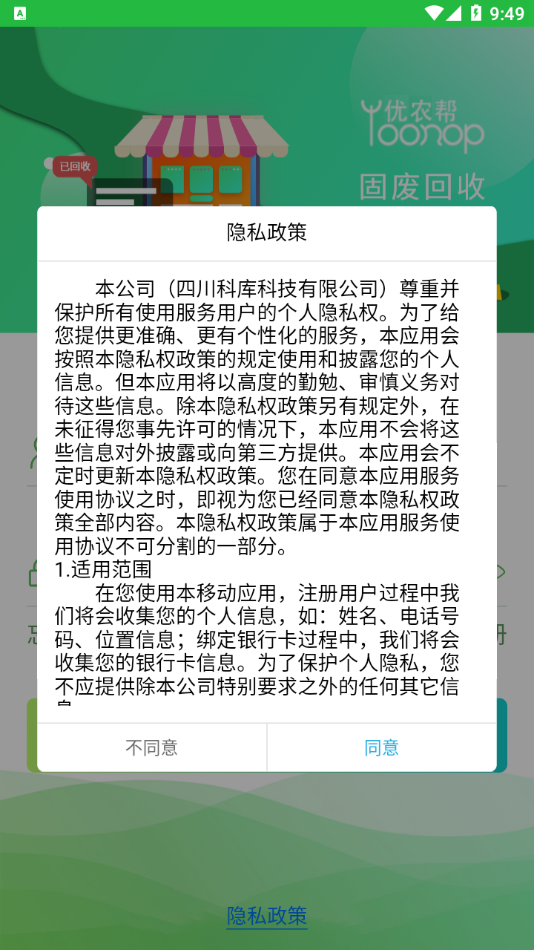This screenshot has width=534, height=950.
Task: Tap 同意 to accept the privacy policy
Action: tap(382, 747)
